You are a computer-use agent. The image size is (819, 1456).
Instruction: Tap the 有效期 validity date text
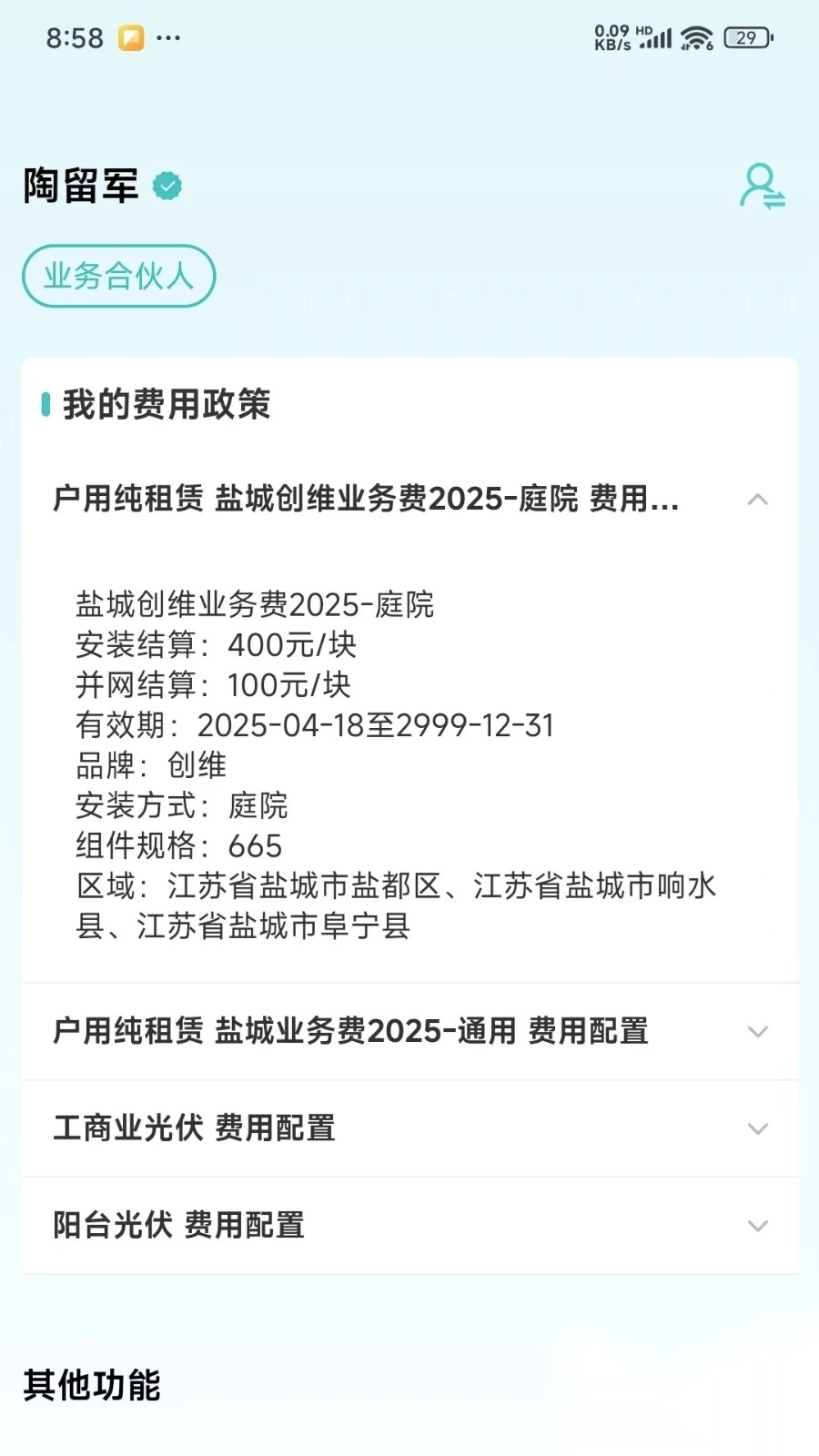pos(316,725)
